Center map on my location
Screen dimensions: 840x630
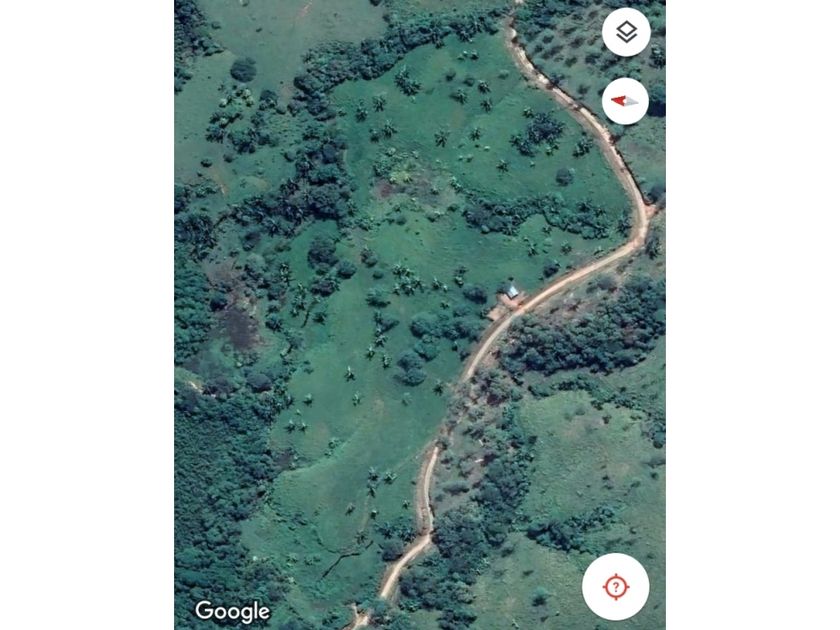615,586
